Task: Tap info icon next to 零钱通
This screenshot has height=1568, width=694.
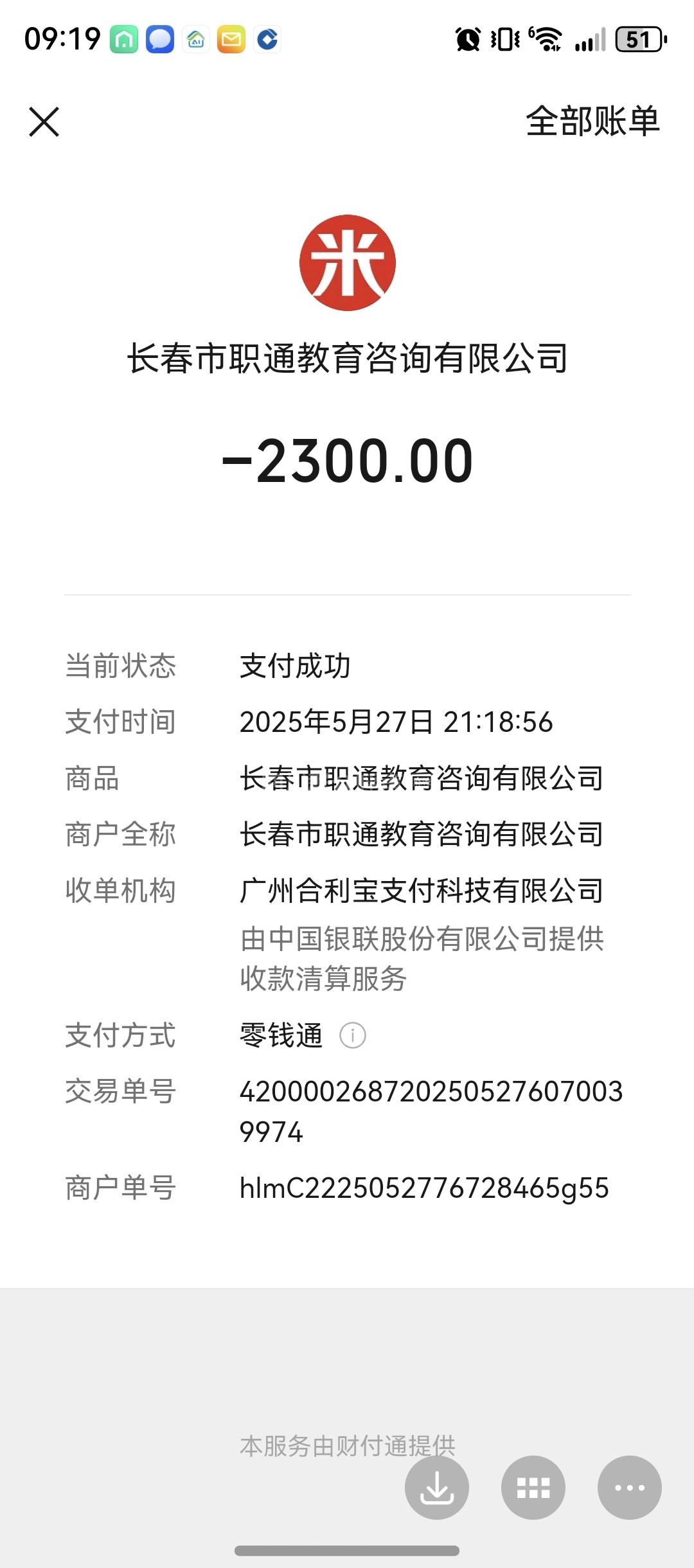Action: point(352,1035)
